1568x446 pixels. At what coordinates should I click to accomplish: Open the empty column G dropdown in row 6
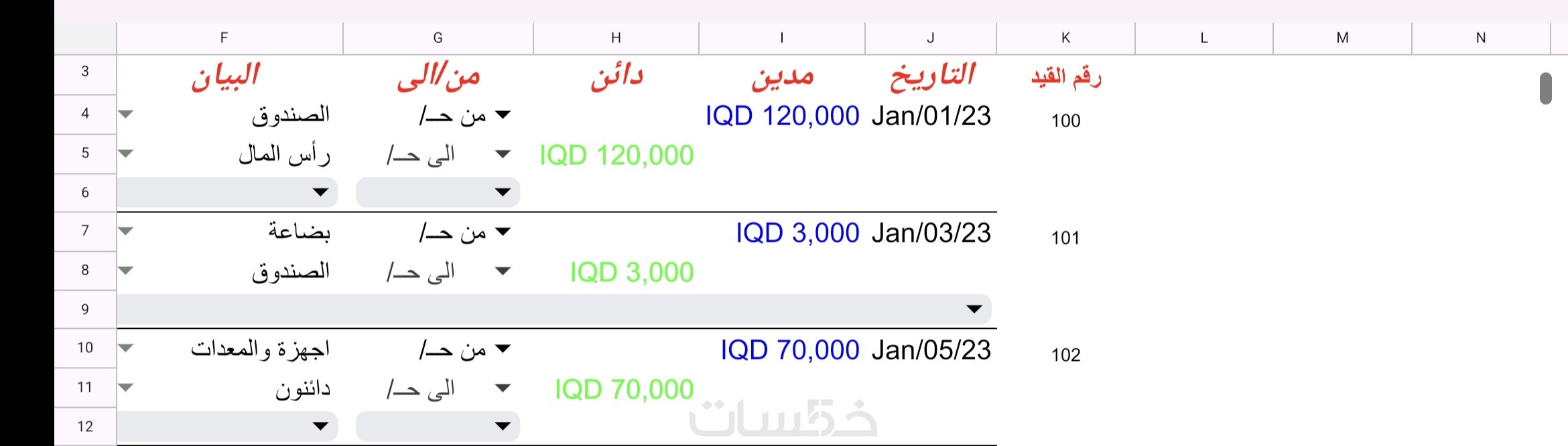[x=503, y=193]
